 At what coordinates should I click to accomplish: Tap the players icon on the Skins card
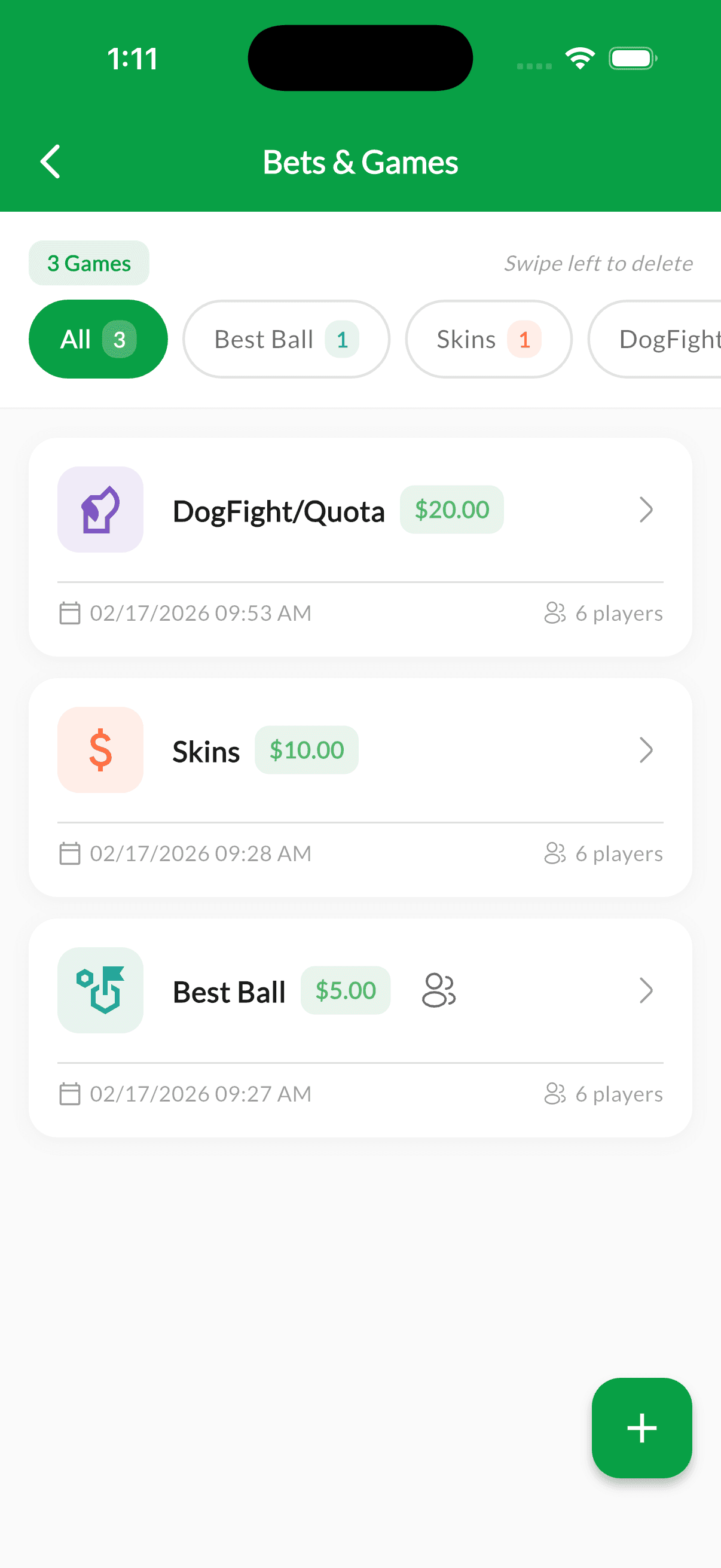pos(554,853)
